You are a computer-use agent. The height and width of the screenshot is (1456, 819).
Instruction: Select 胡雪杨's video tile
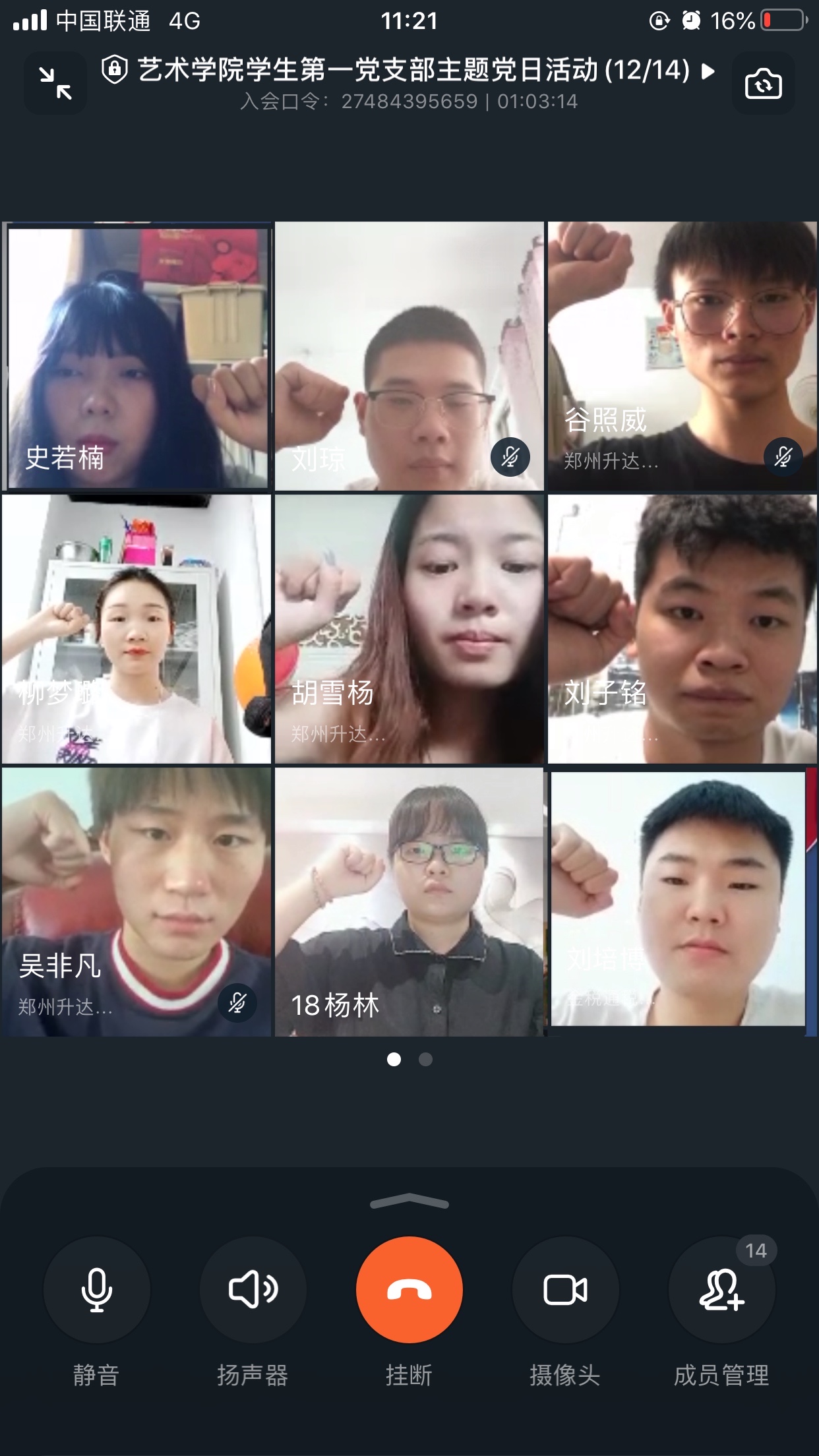[409, 629]
